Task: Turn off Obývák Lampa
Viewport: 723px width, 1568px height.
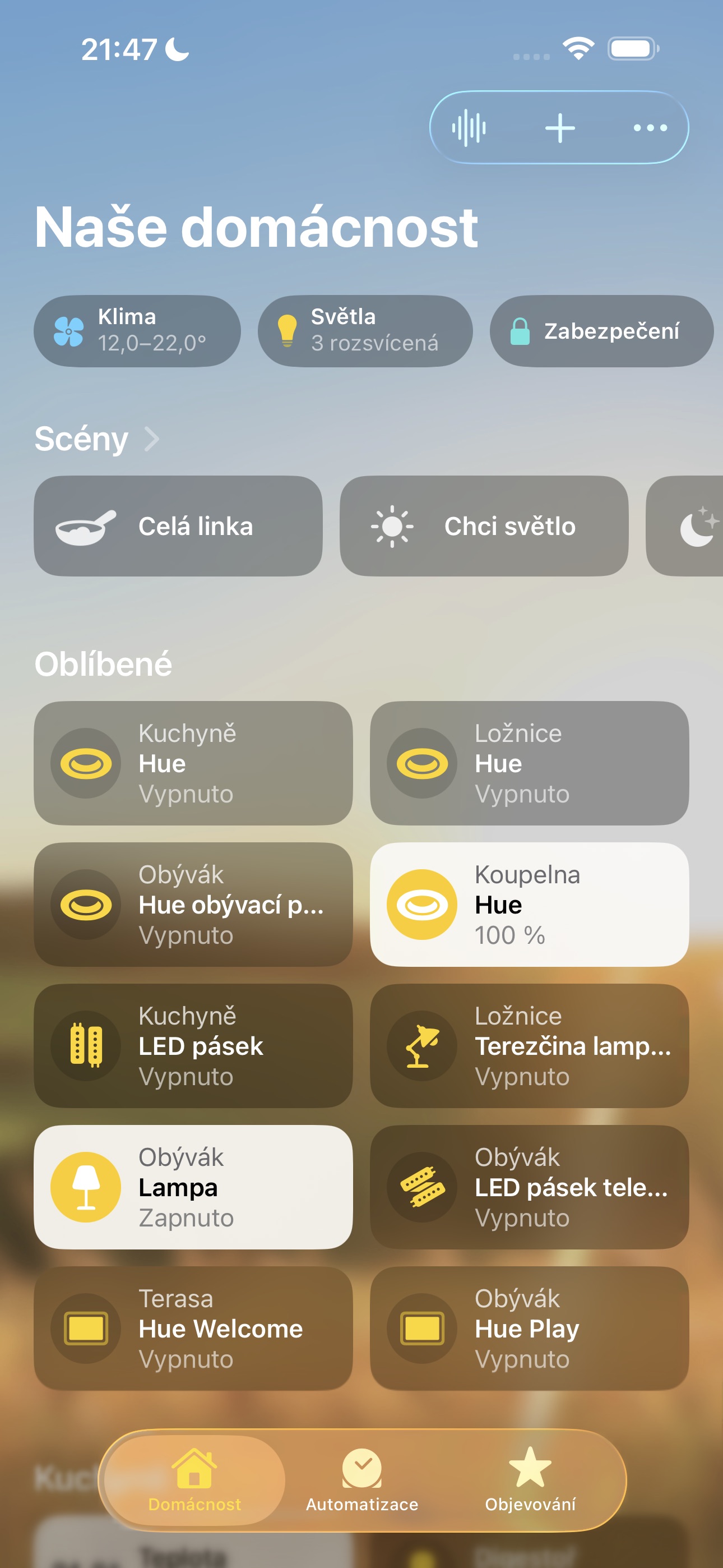Action: click(x=193, y=1187)
